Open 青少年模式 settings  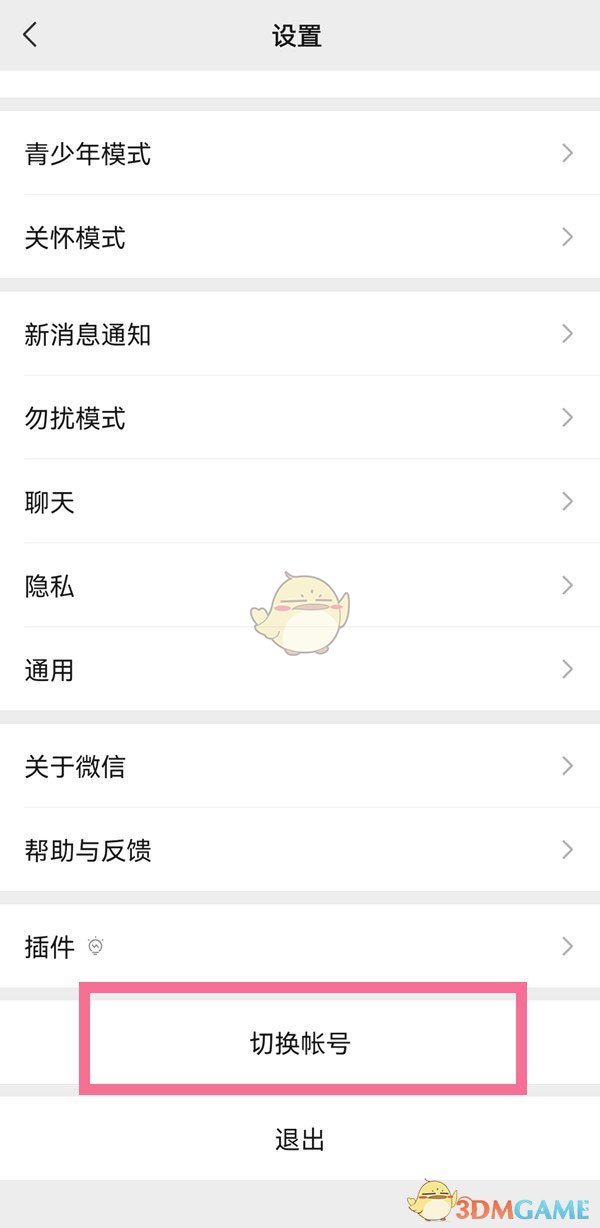300,154
